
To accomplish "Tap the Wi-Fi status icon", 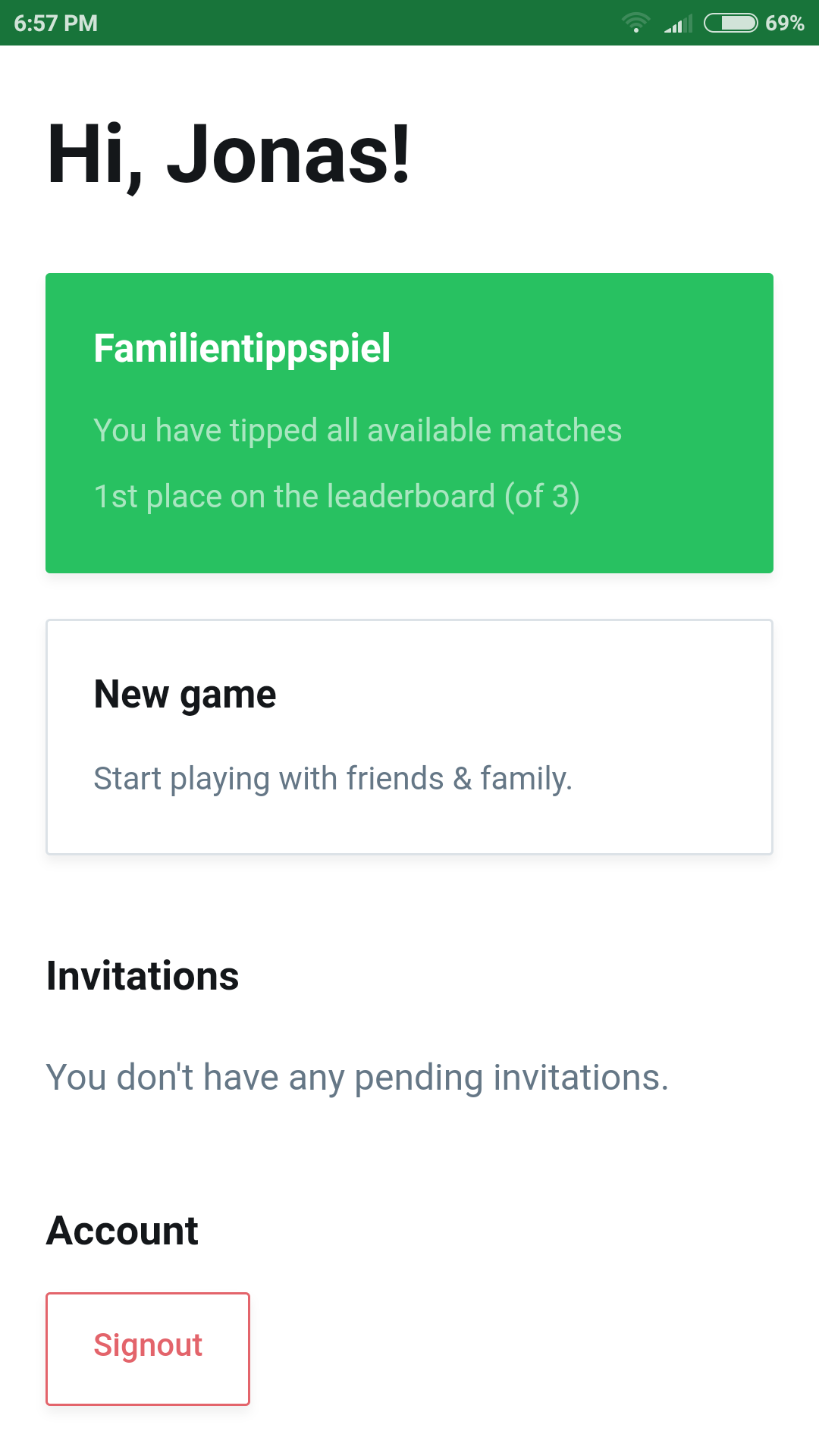I will click(635, 23).
